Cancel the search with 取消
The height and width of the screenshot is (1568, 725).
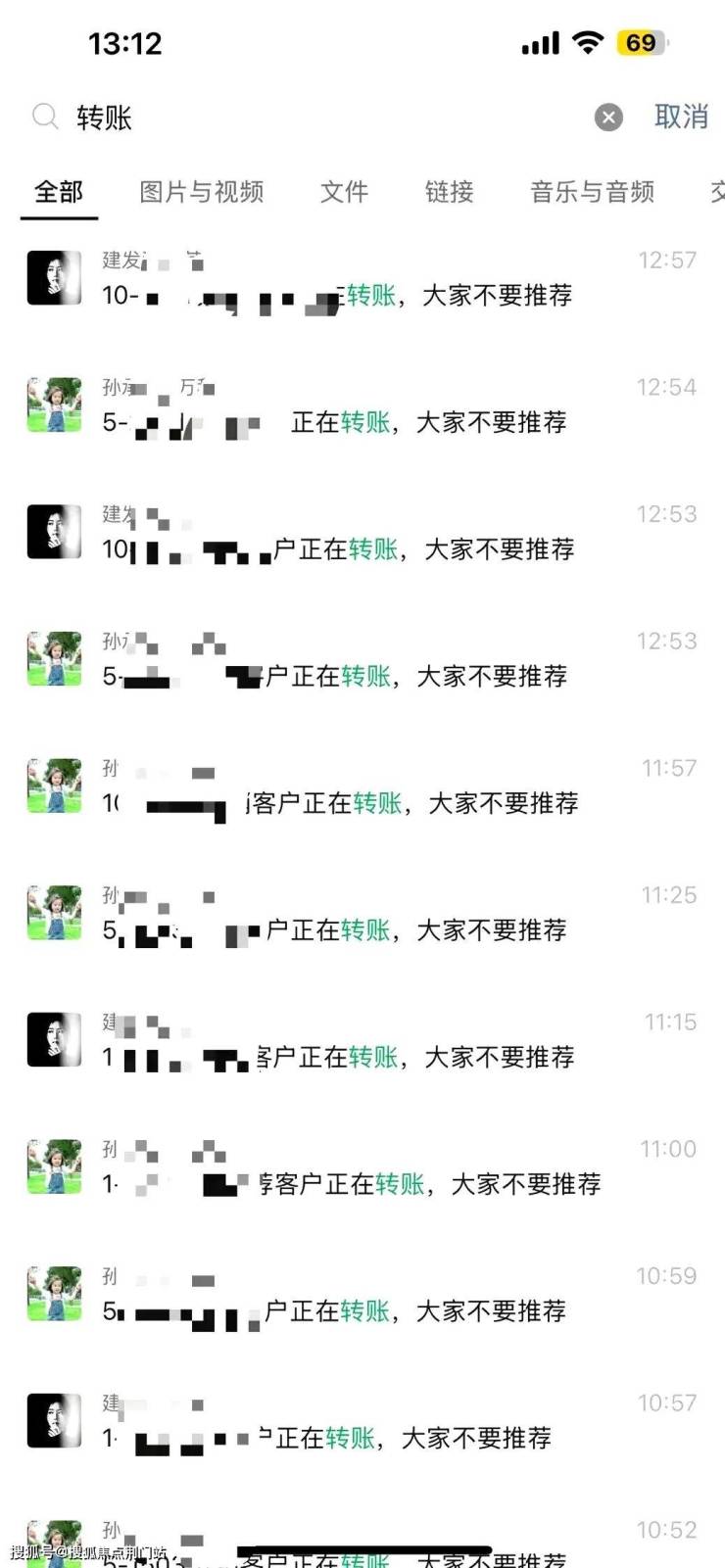(x=681, y=118)
